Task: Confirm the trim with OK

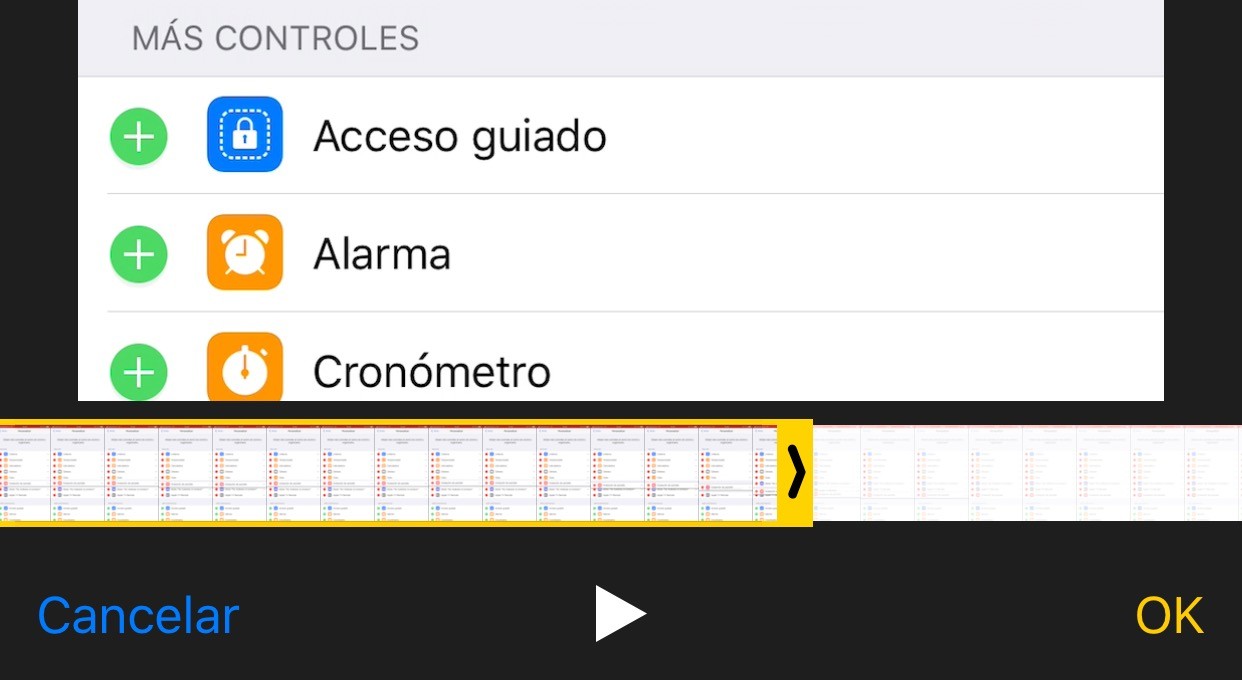Action: click(x=1169, y=616)
